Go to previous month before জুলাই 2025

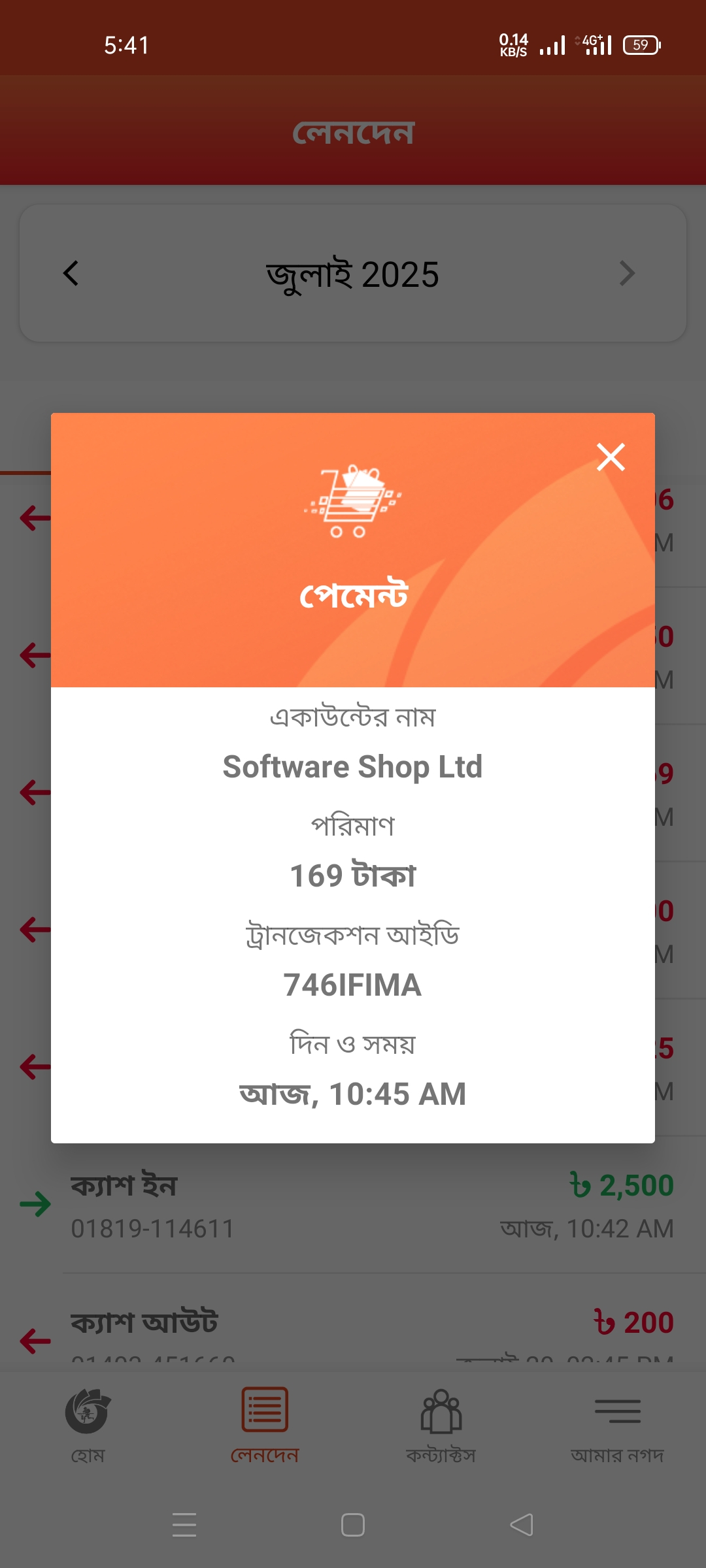(71, 274)
